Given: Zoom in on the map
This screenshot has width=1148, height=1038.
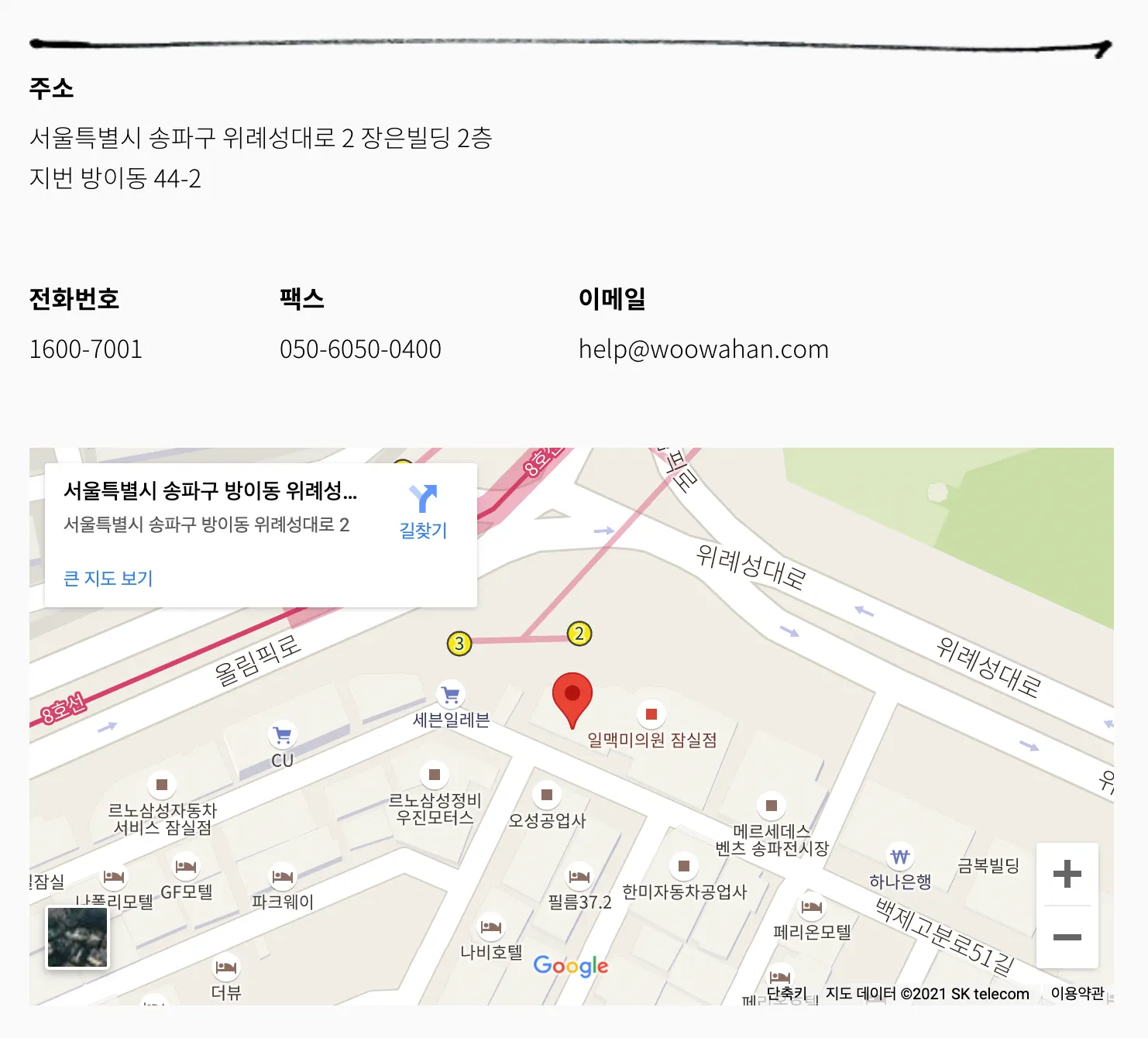Looking at the screenshot, I should (x=1067, y=874).
